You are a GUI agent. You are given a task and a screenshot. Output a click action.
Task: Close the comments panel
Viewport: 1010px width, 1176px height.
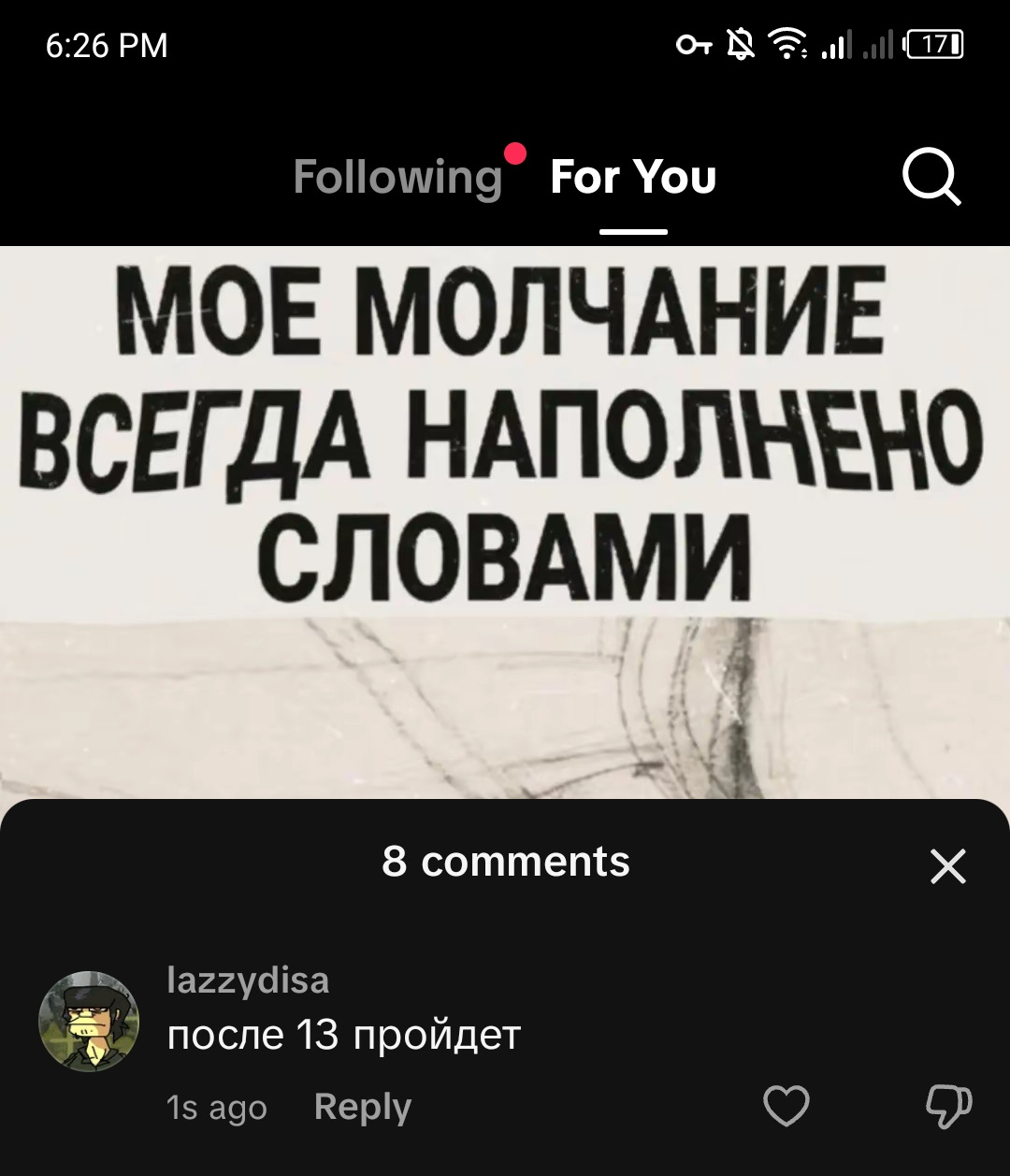pyautogui.click(x=947, y=866)
